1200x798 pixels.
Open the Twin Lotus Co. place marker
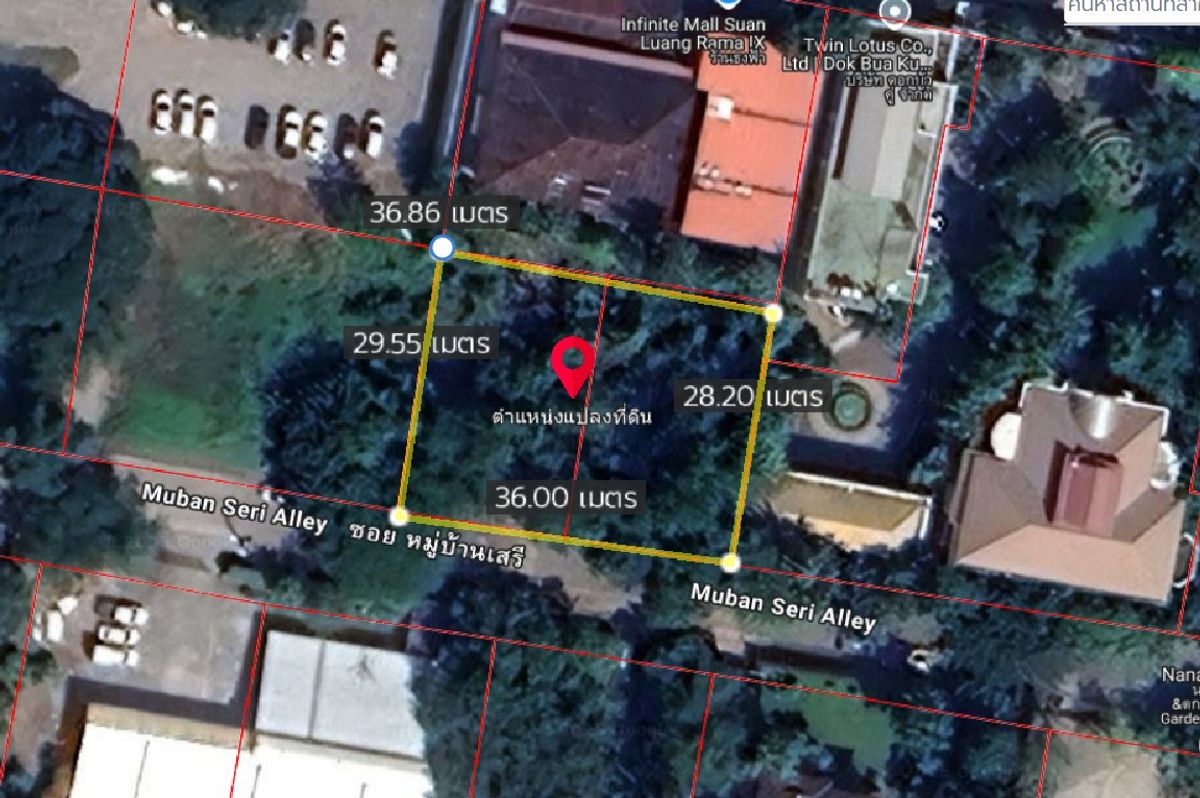pyautogui.click(x=895, y=13)
